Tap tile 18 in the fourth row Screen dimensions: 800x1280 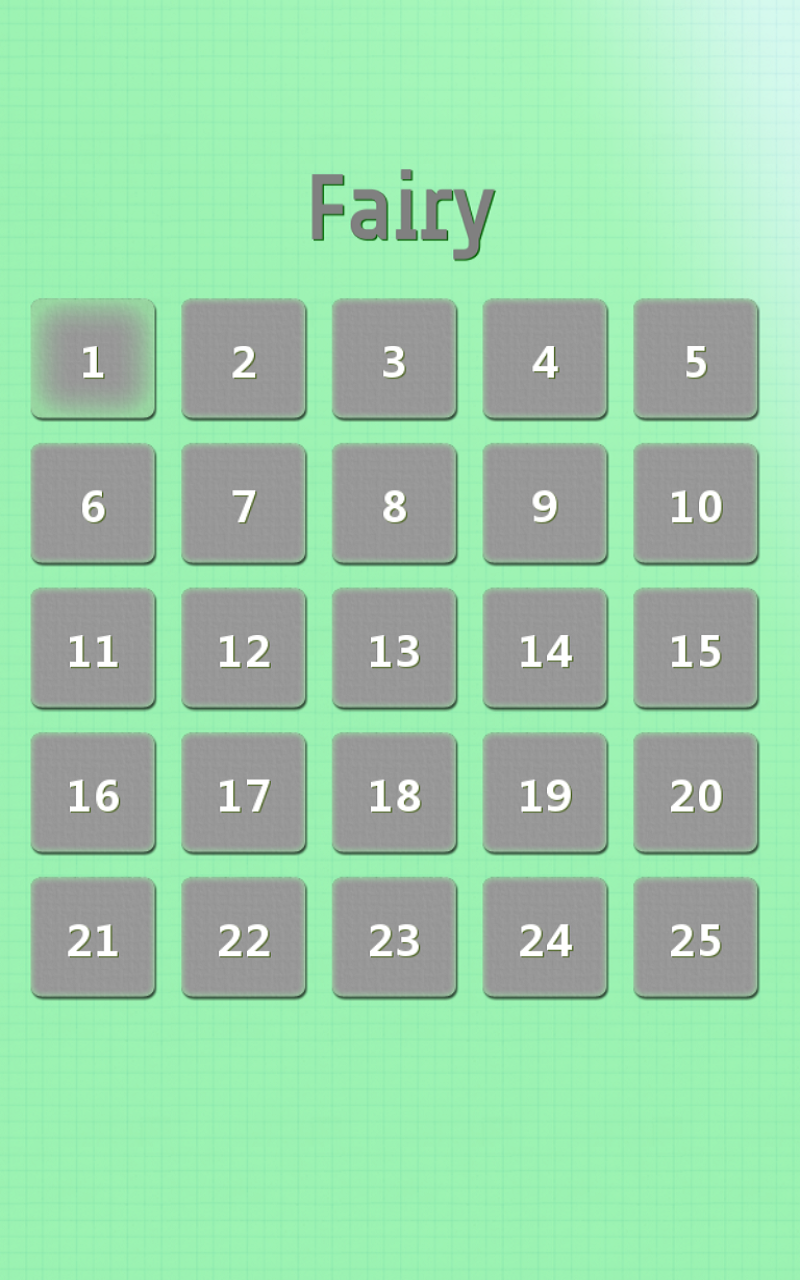[394, 795]
